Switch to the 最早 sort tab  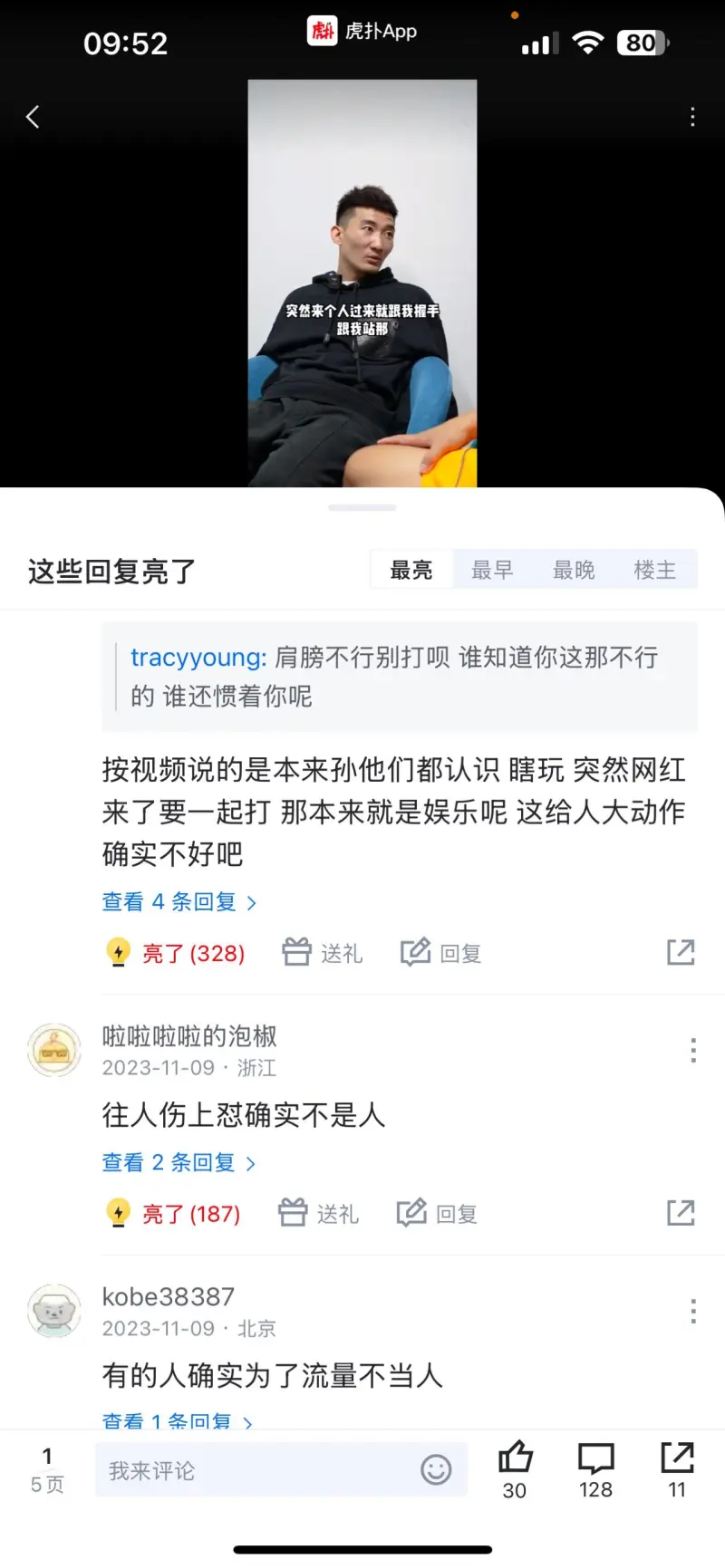click(x=492, y=570)
